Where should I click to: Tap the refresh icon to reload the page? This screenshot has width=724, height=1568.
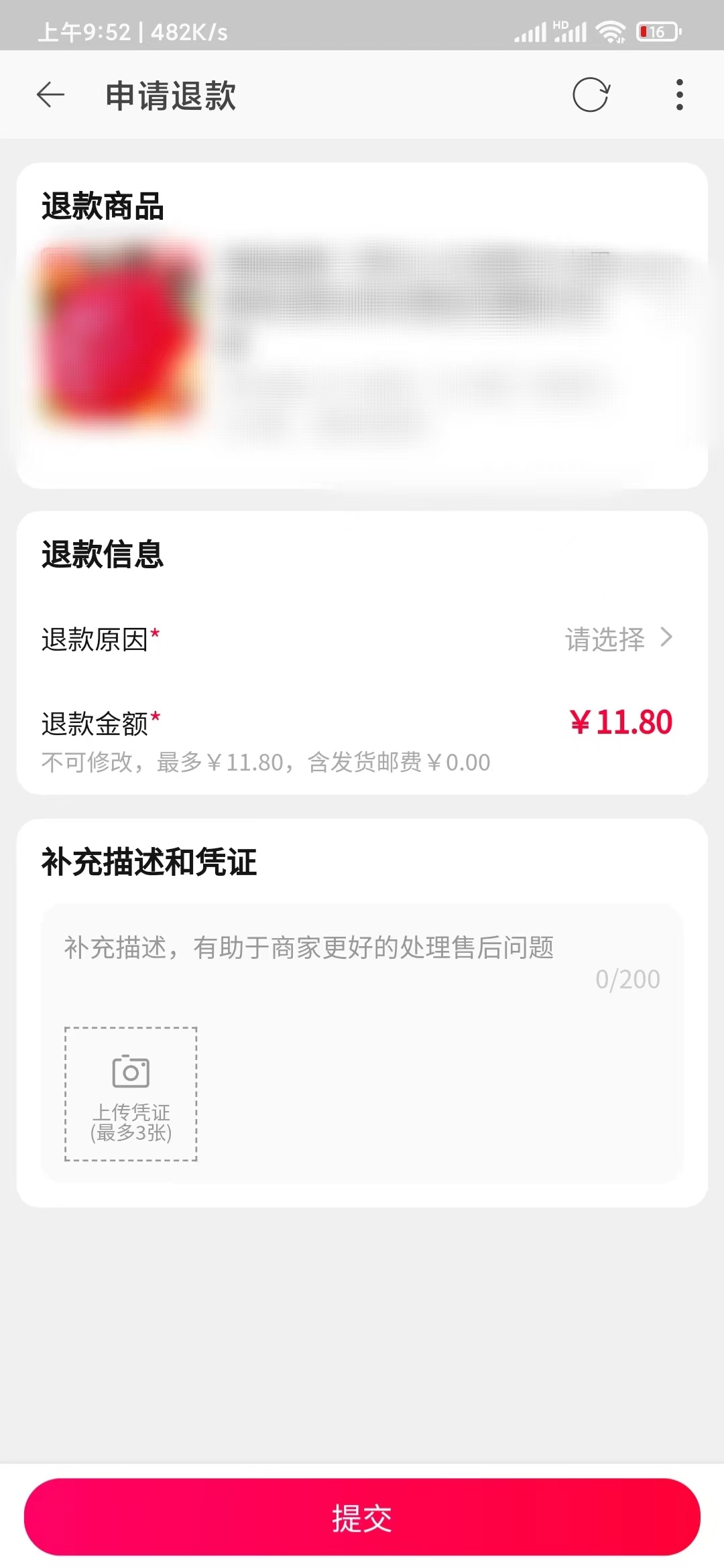(x=591, y=94)
